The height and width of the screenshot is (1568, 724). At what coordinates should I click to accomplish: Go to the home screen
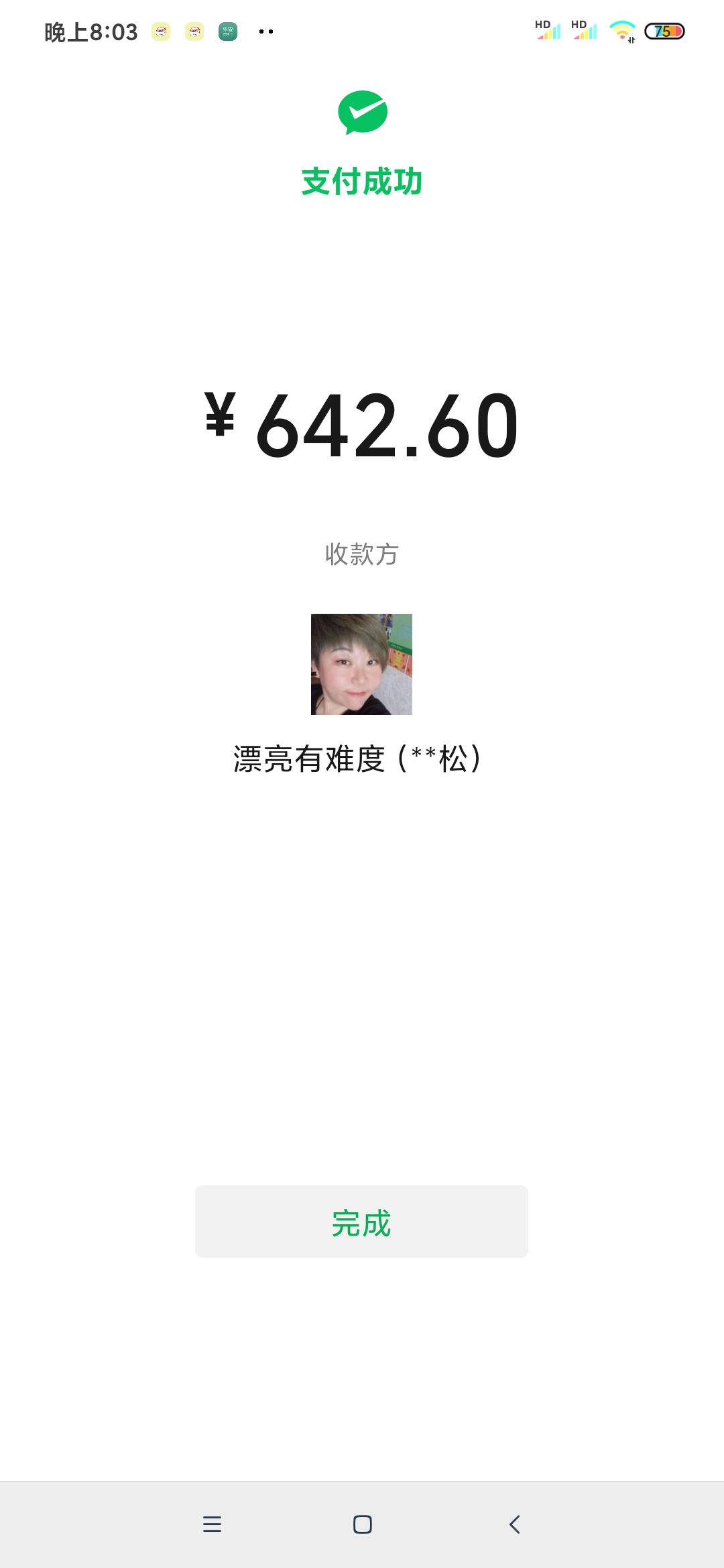[362, 1524]
